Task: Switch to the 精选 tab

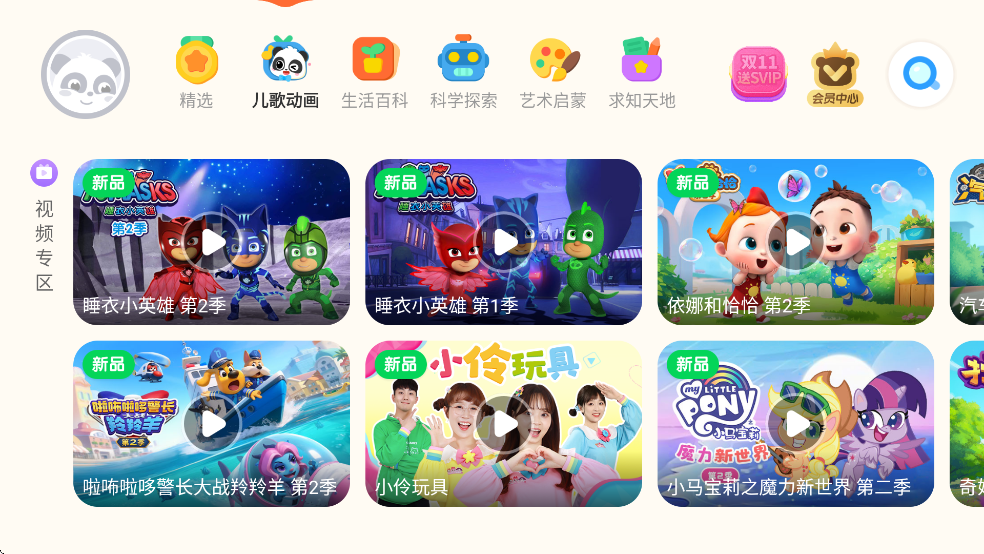Action: (196, 73)
